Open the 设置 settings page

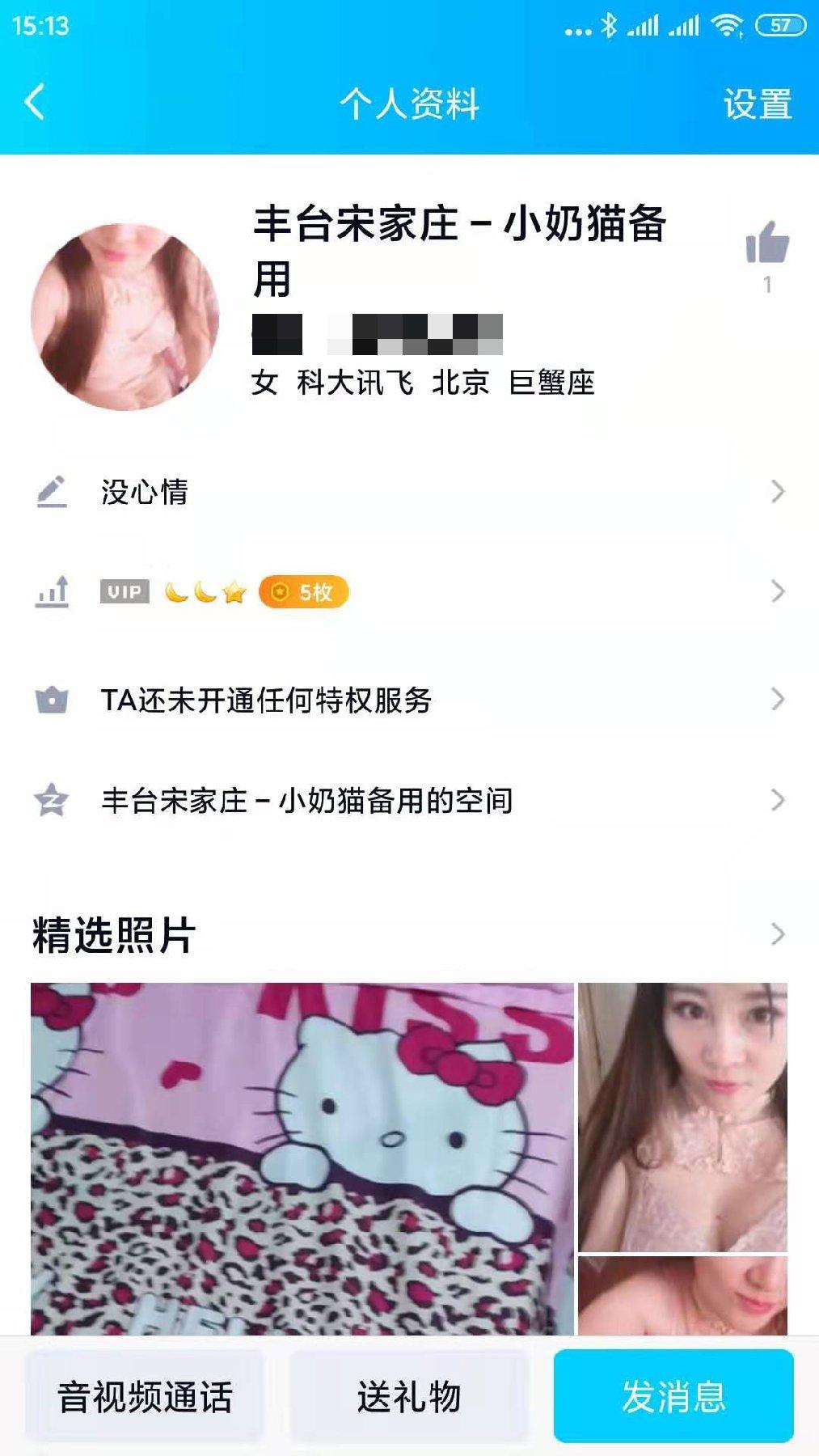coord(758,104)
